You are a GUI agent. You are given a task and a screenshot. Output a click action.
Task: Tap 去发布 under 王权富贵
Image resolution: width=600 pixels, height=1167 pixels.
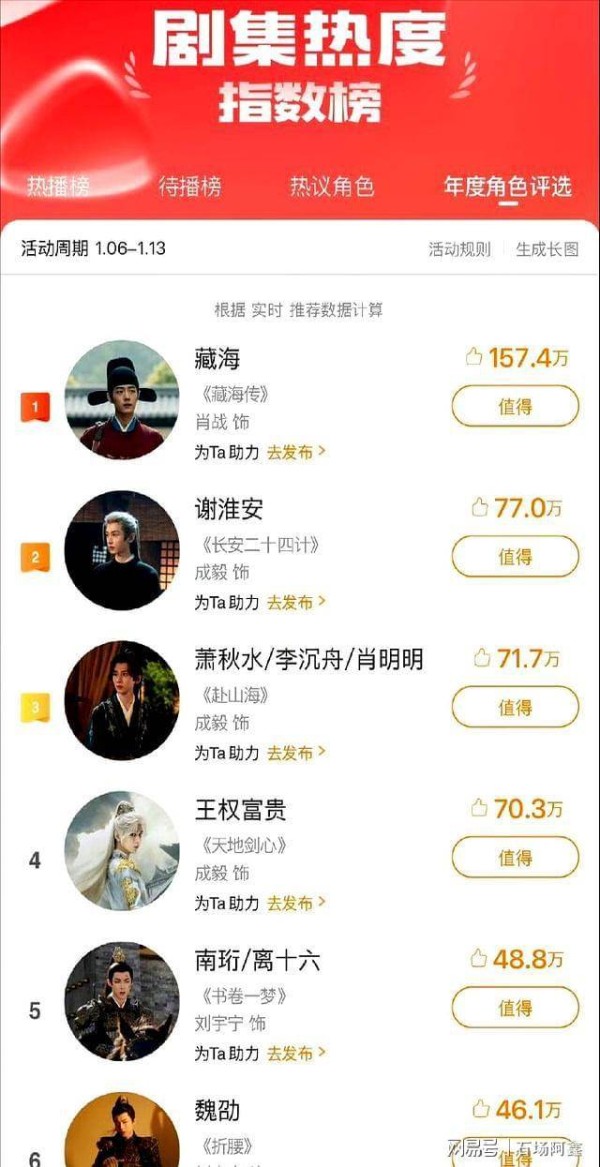[296, 903]
